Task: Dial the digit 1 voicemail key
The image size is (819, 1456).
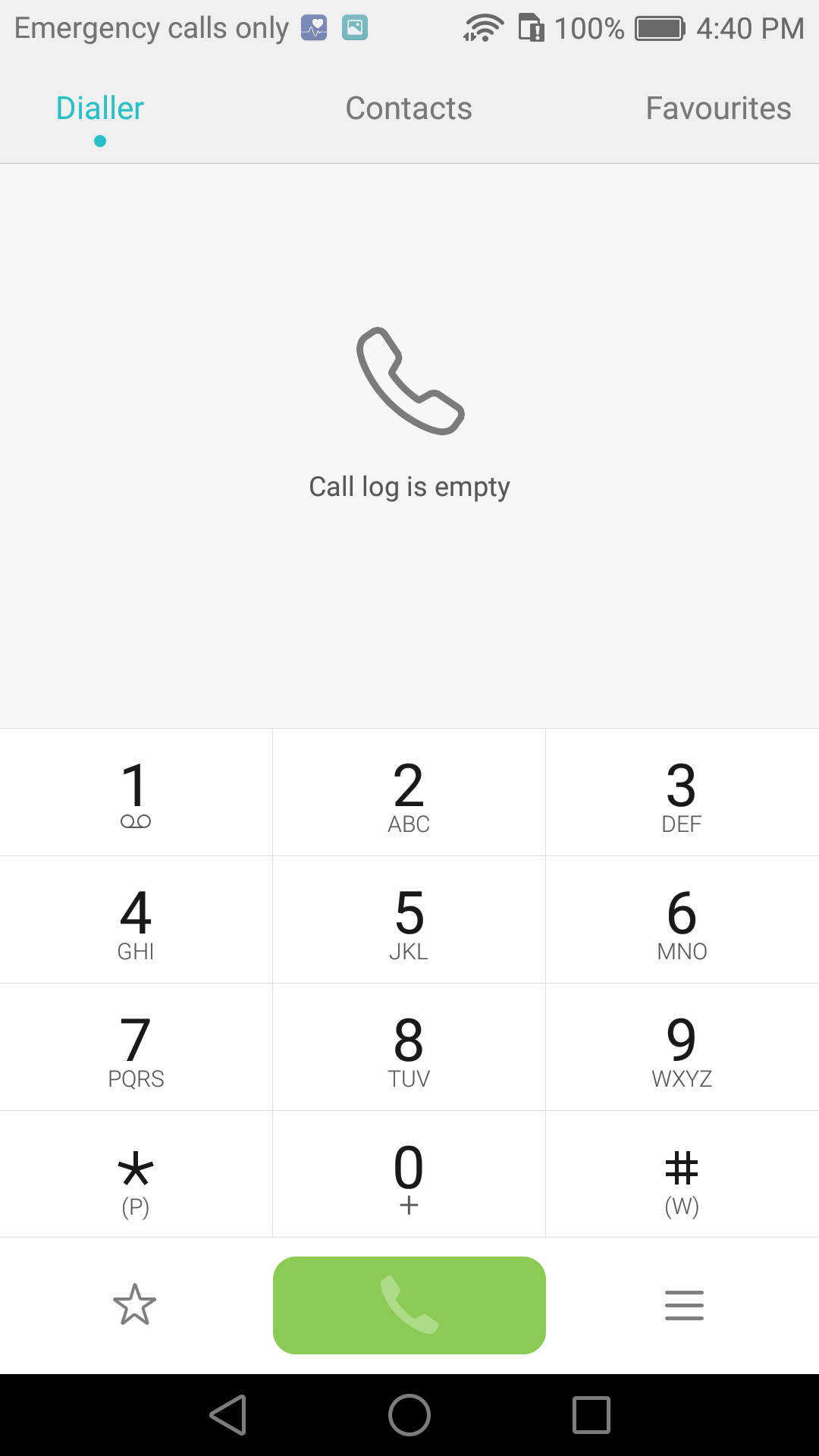Action: 136,792
